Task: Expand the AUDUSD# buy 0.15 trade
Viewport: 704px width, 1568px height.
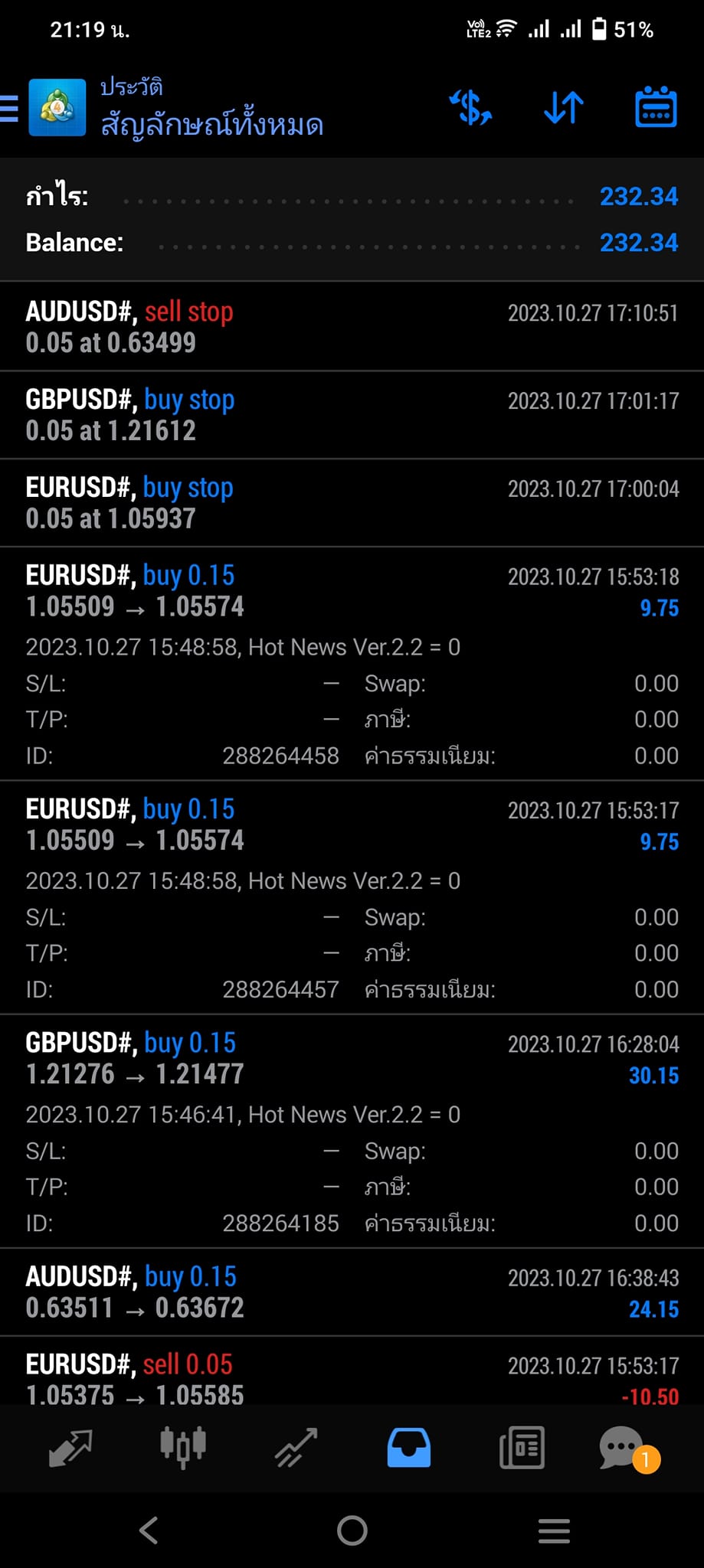Action: [352, 1292]
